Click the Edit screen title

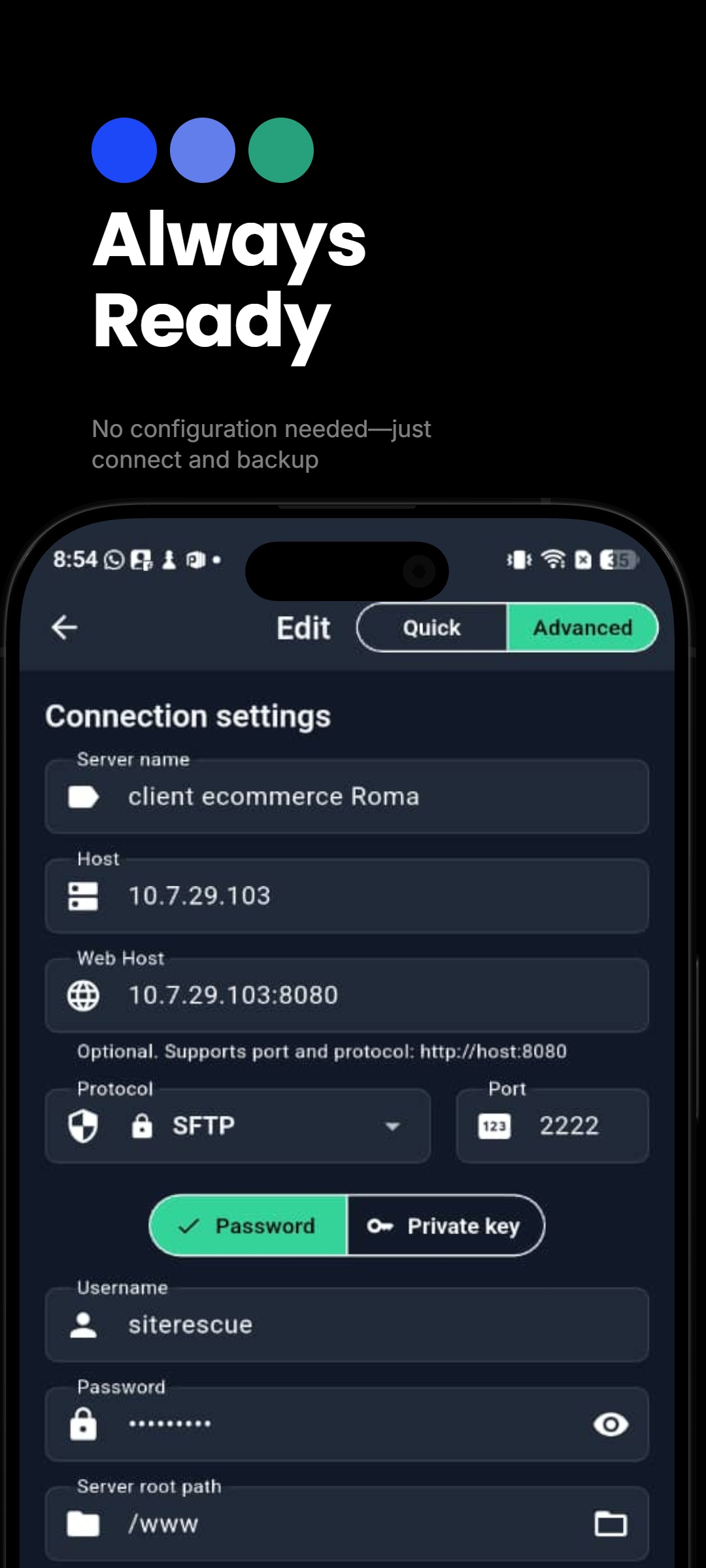tap(303, 628)
